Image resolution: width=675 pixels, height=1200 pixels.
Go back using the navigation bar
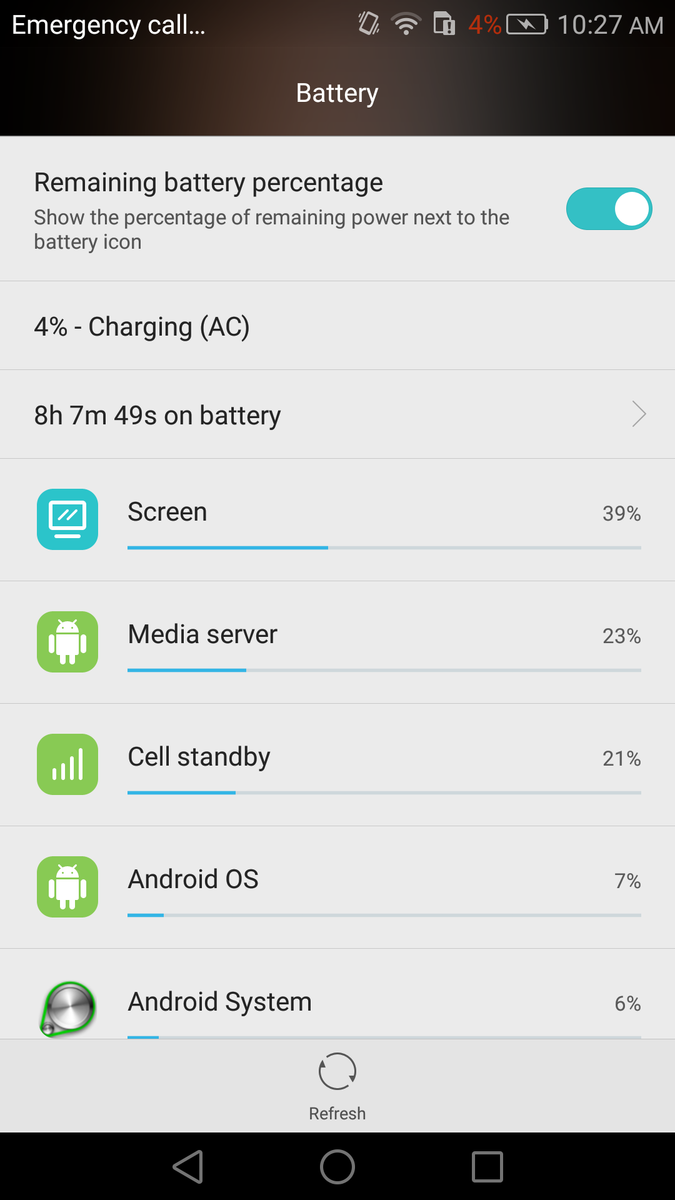(x=188, y=1166)
